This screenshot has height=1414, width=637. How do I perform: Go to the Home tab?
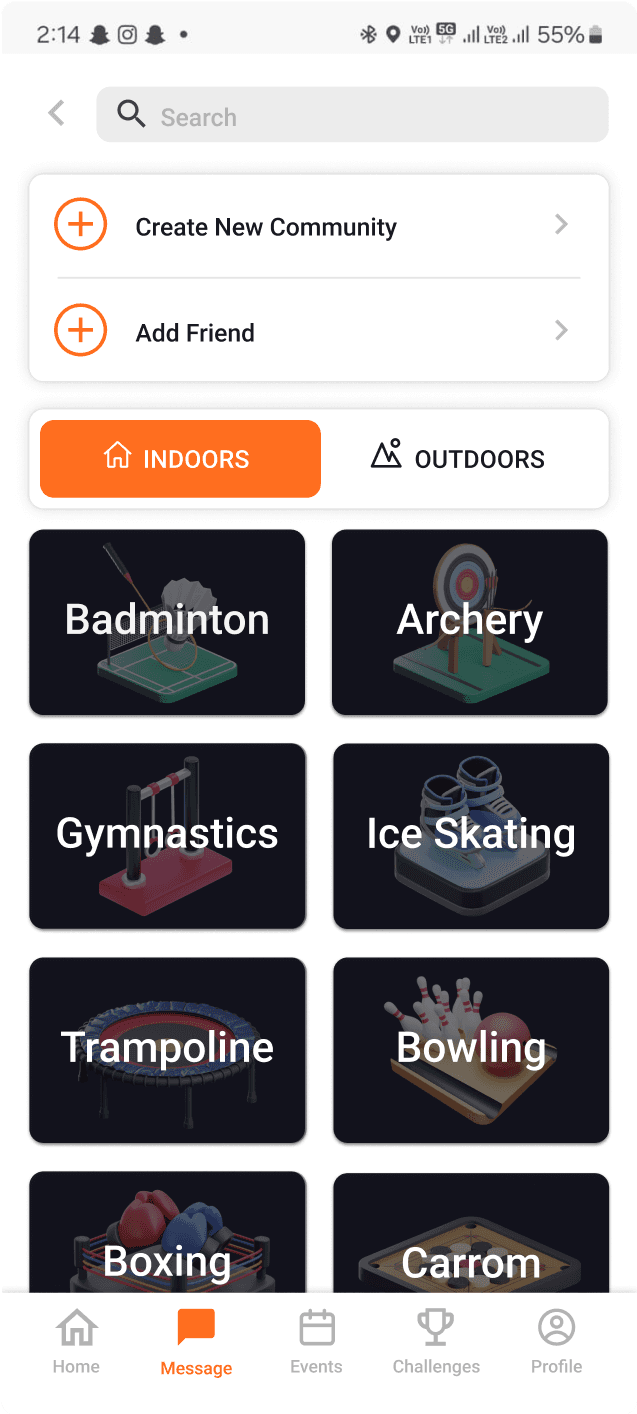pyautogui.click(x=77, y=1342)
